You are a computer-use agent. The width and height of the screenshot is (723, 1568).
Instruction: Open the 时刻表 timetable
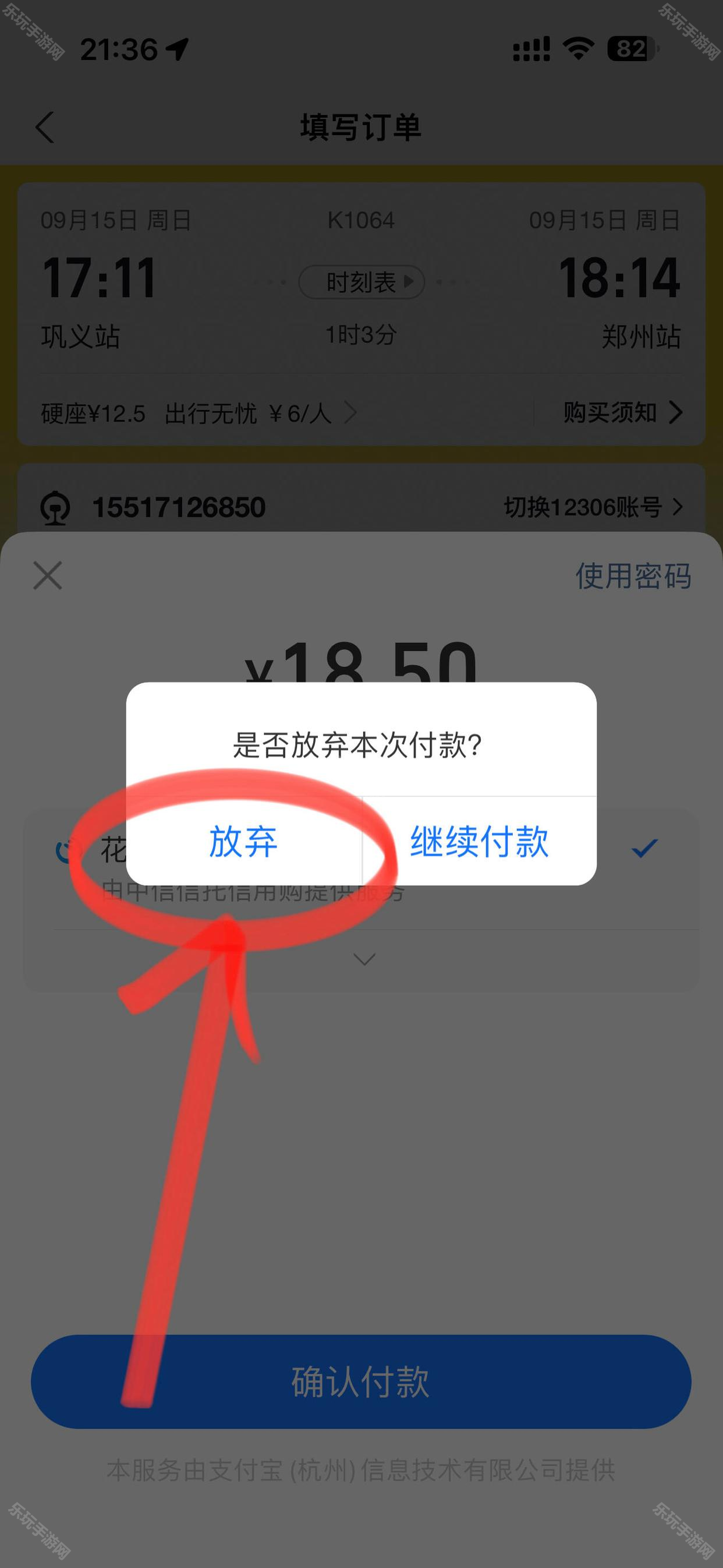(361, 282)
